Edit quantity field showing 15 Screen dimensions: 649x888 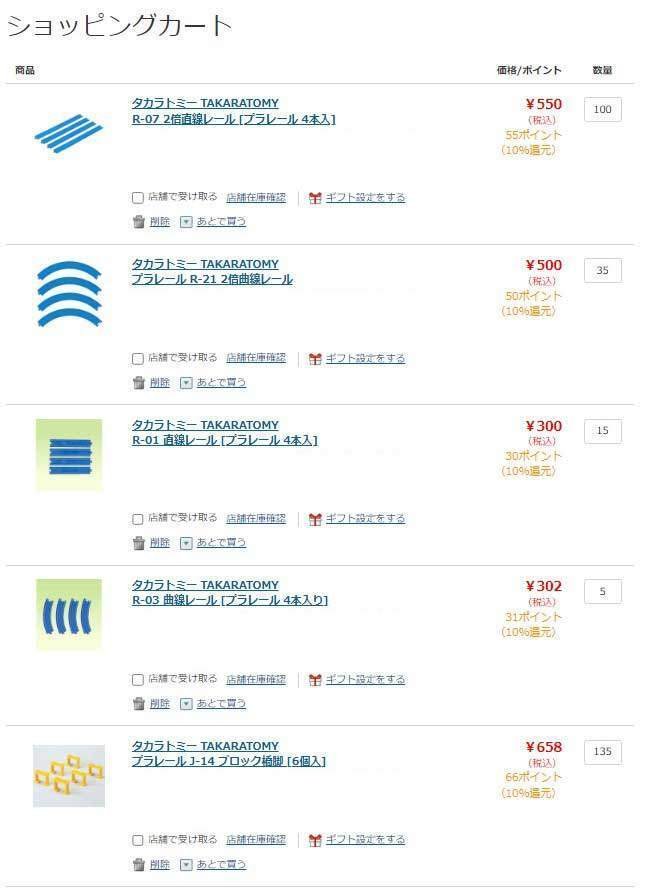coord(602,431)
